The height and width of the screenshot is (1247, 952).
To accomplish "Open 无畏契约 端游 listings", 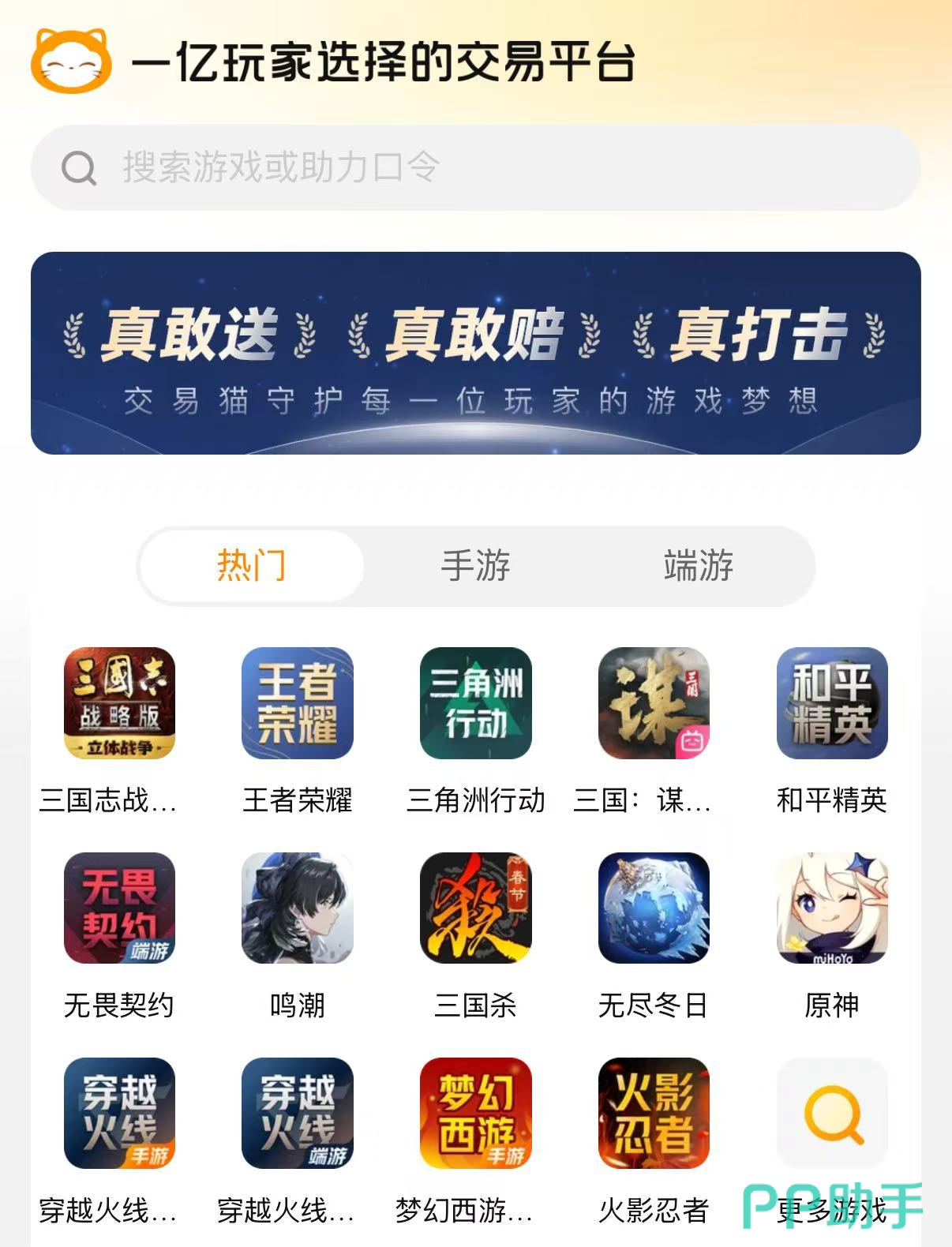I will [x=119, y=908].
